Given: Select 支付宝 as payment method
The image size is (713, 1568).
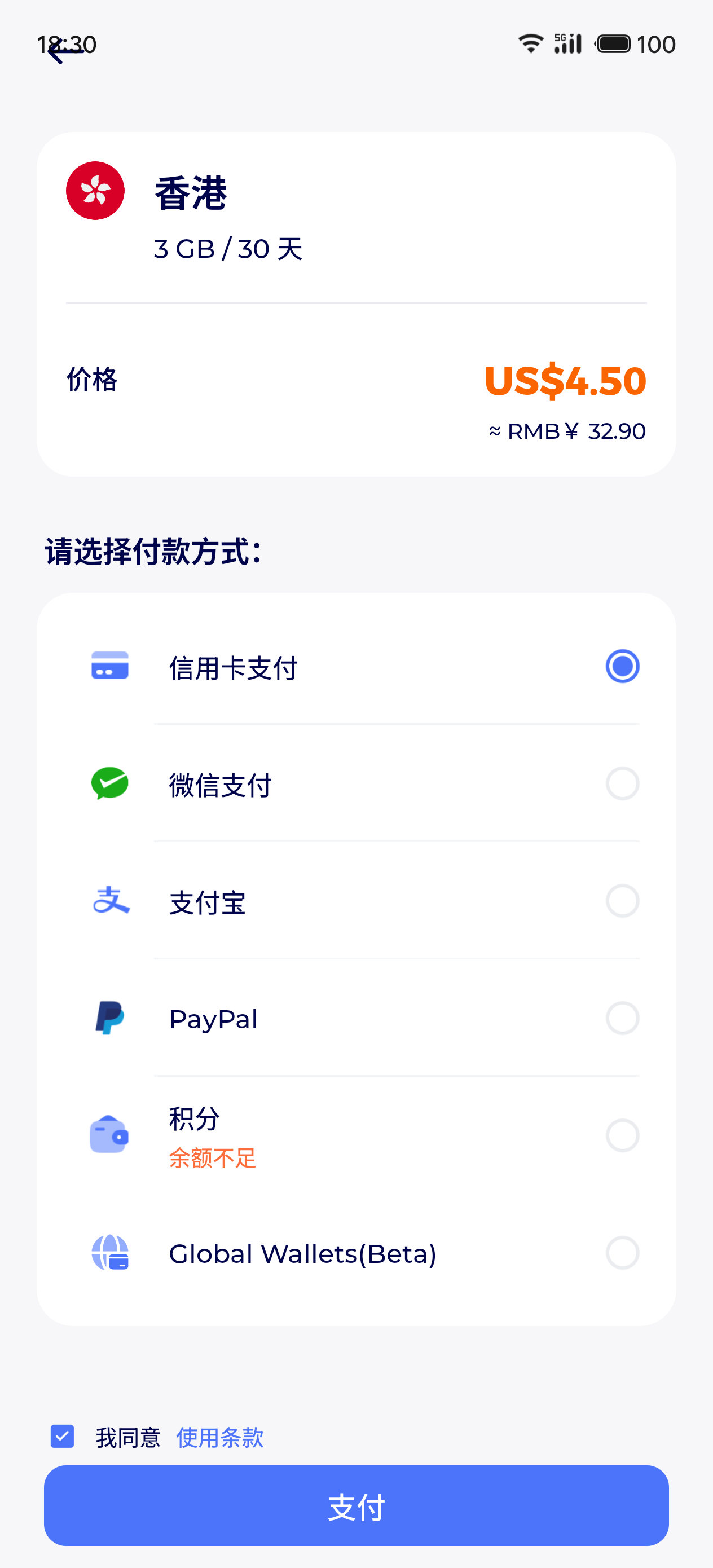Looking at the screenshot, I should coord(622,901).
